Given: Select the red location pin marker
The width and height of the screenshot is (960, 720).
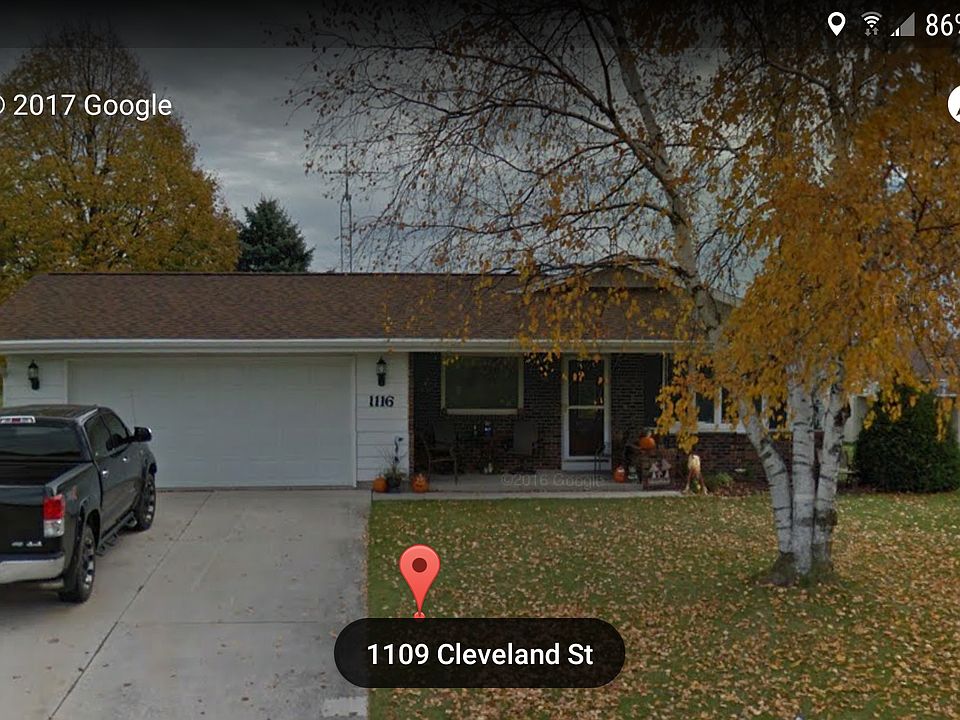Looking at the screenshot, I should (x=419, y=570).
